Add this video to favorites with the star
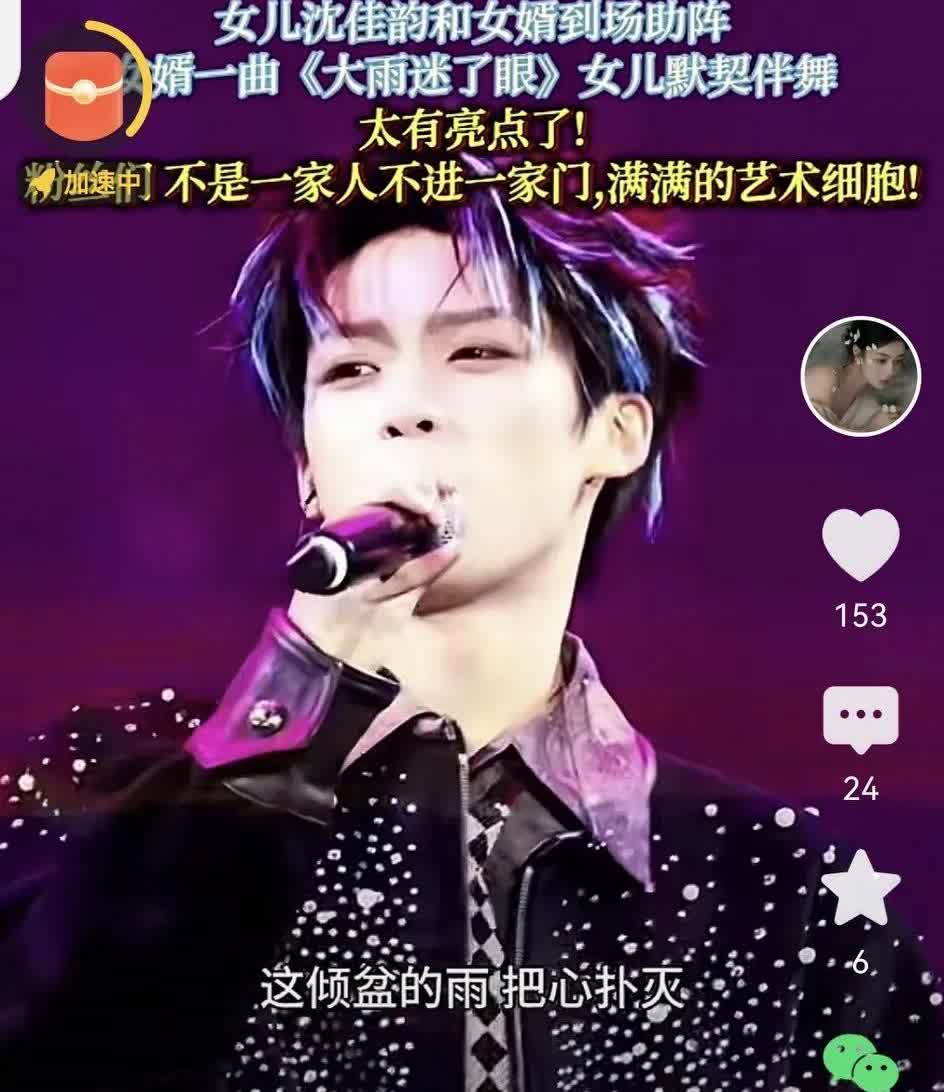The width and height of the screenshot is (944, 1092). 860,889
